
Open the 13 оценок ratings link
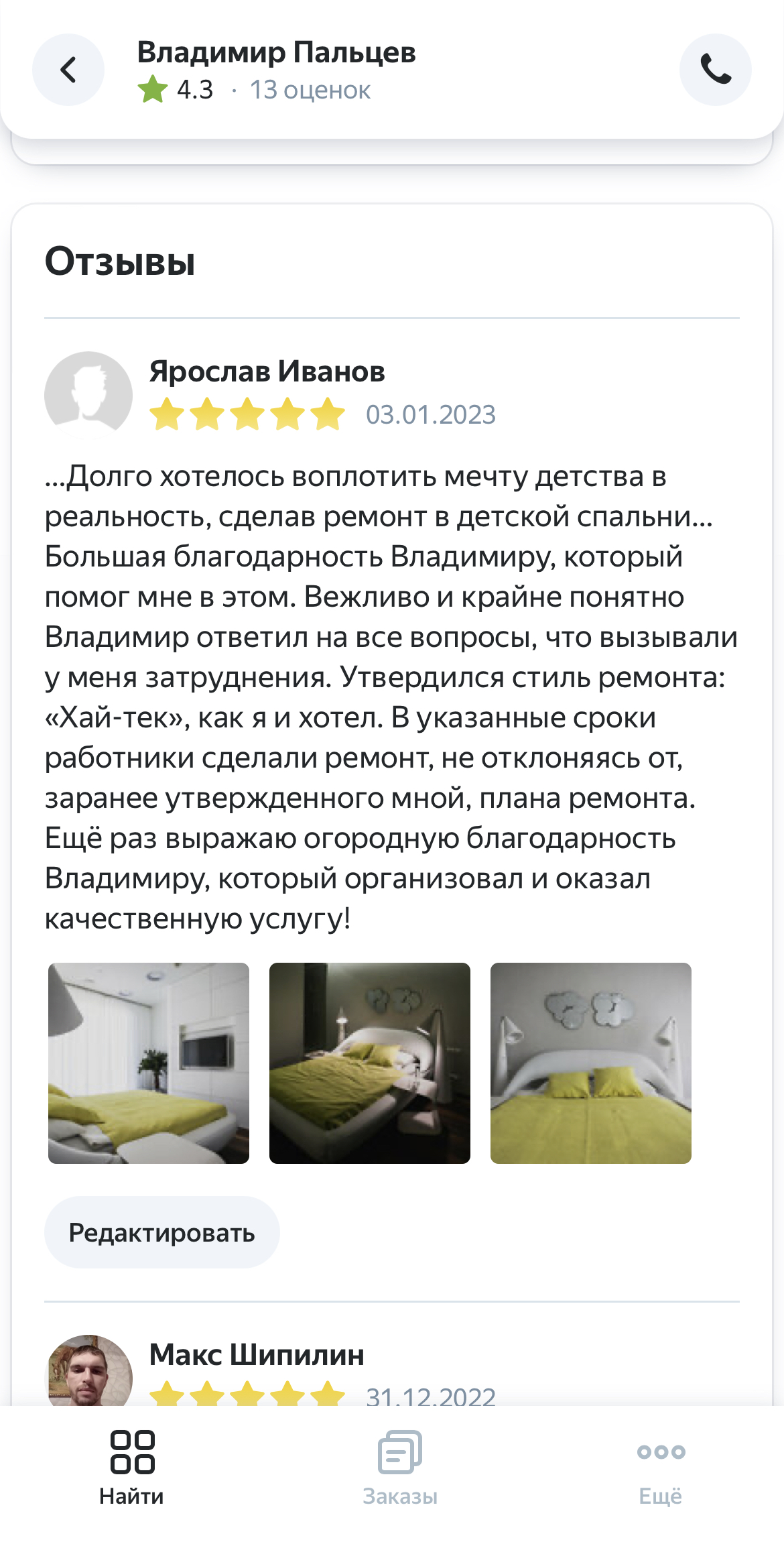[310, 90]
